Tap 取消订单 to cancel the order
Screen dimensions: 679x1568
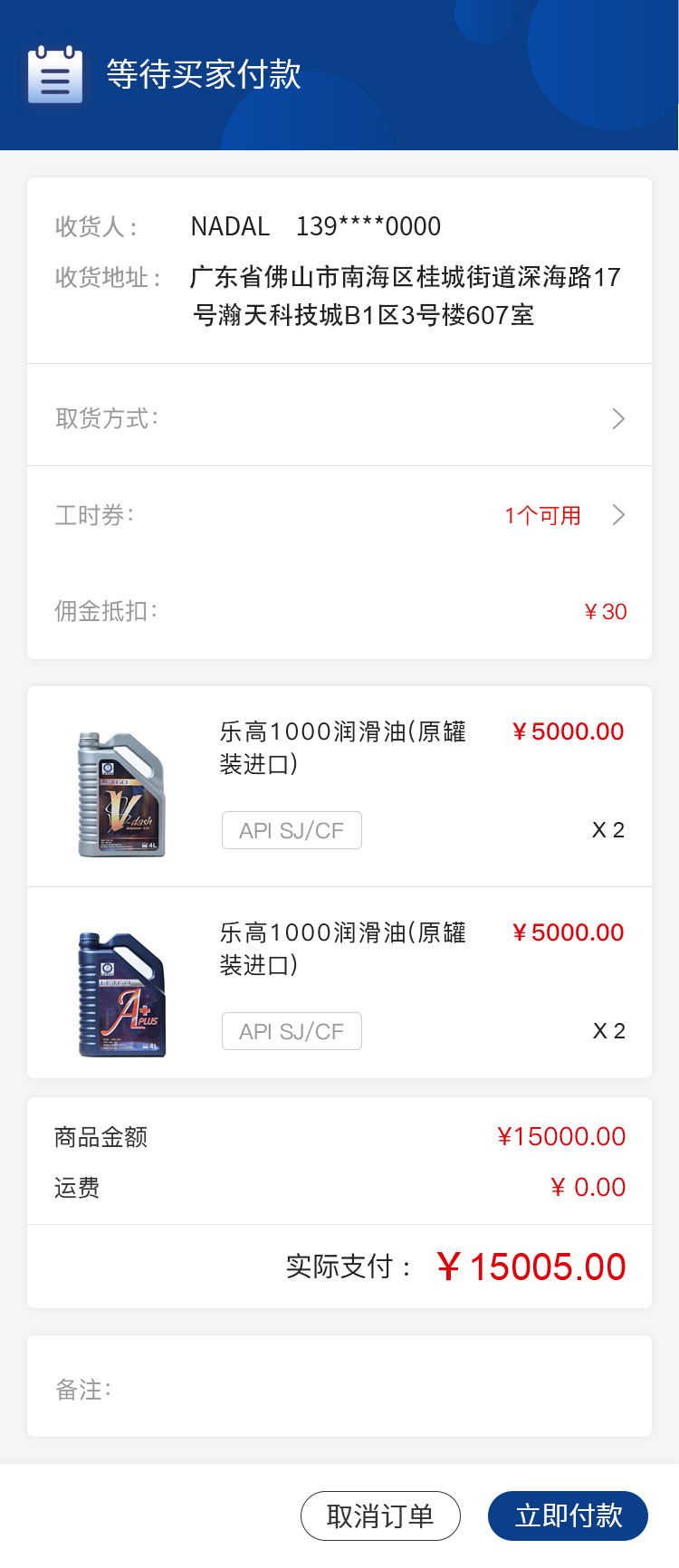tap(380, 1515)
